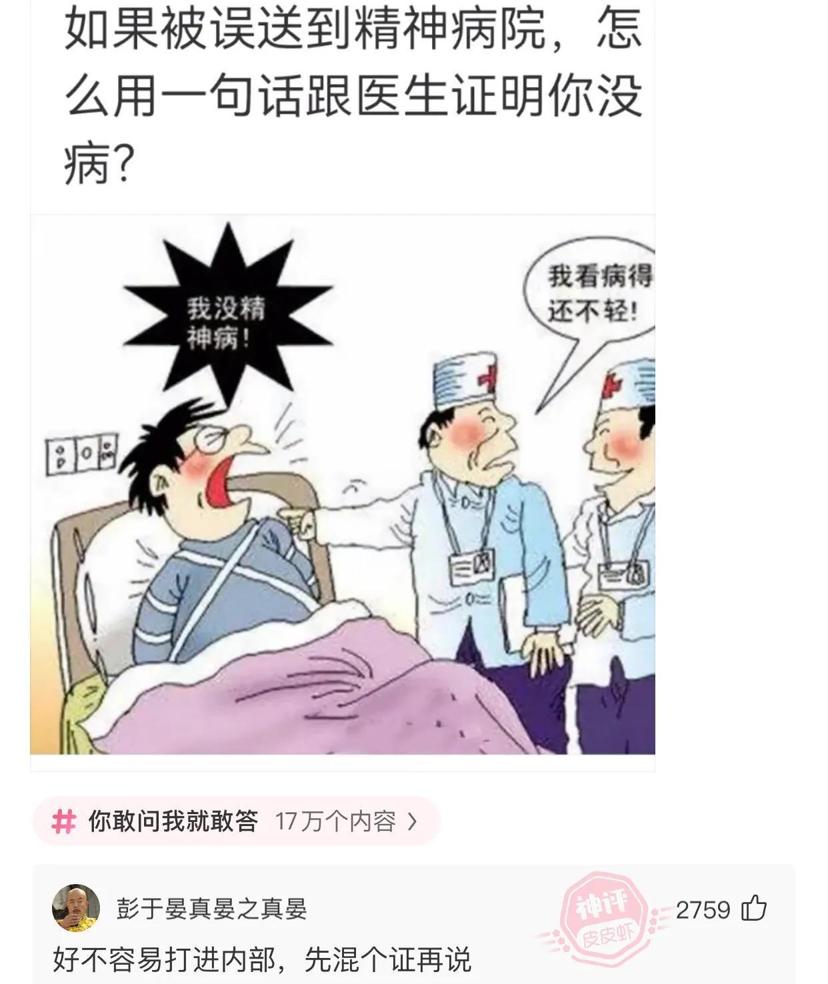828x984 pixels.
Task: Like the comment by 彭于晏真晏之真晏
Action: tap(753, 909)
